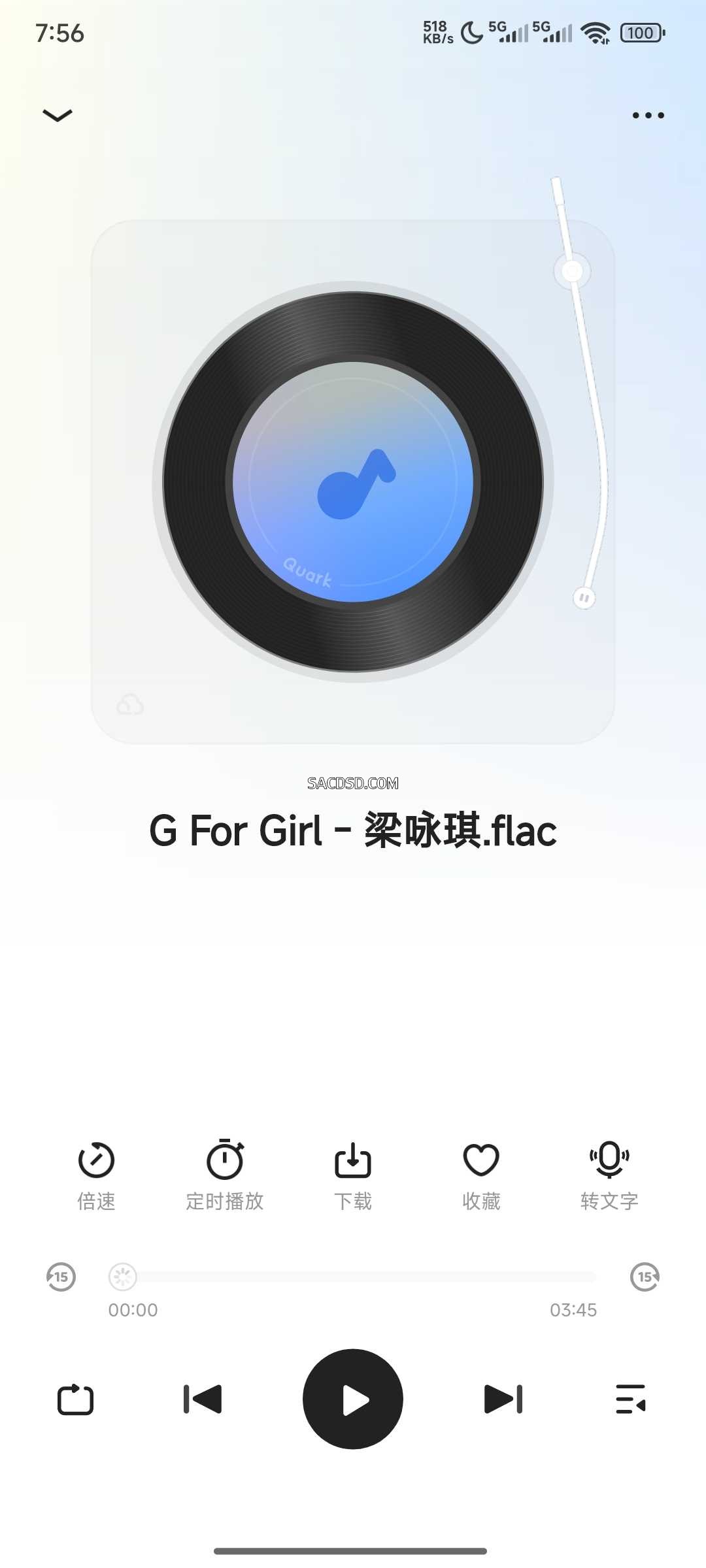Collapse the player with down chevron
This screenshot has width=706, height=1568.
[x=58, y=115]
